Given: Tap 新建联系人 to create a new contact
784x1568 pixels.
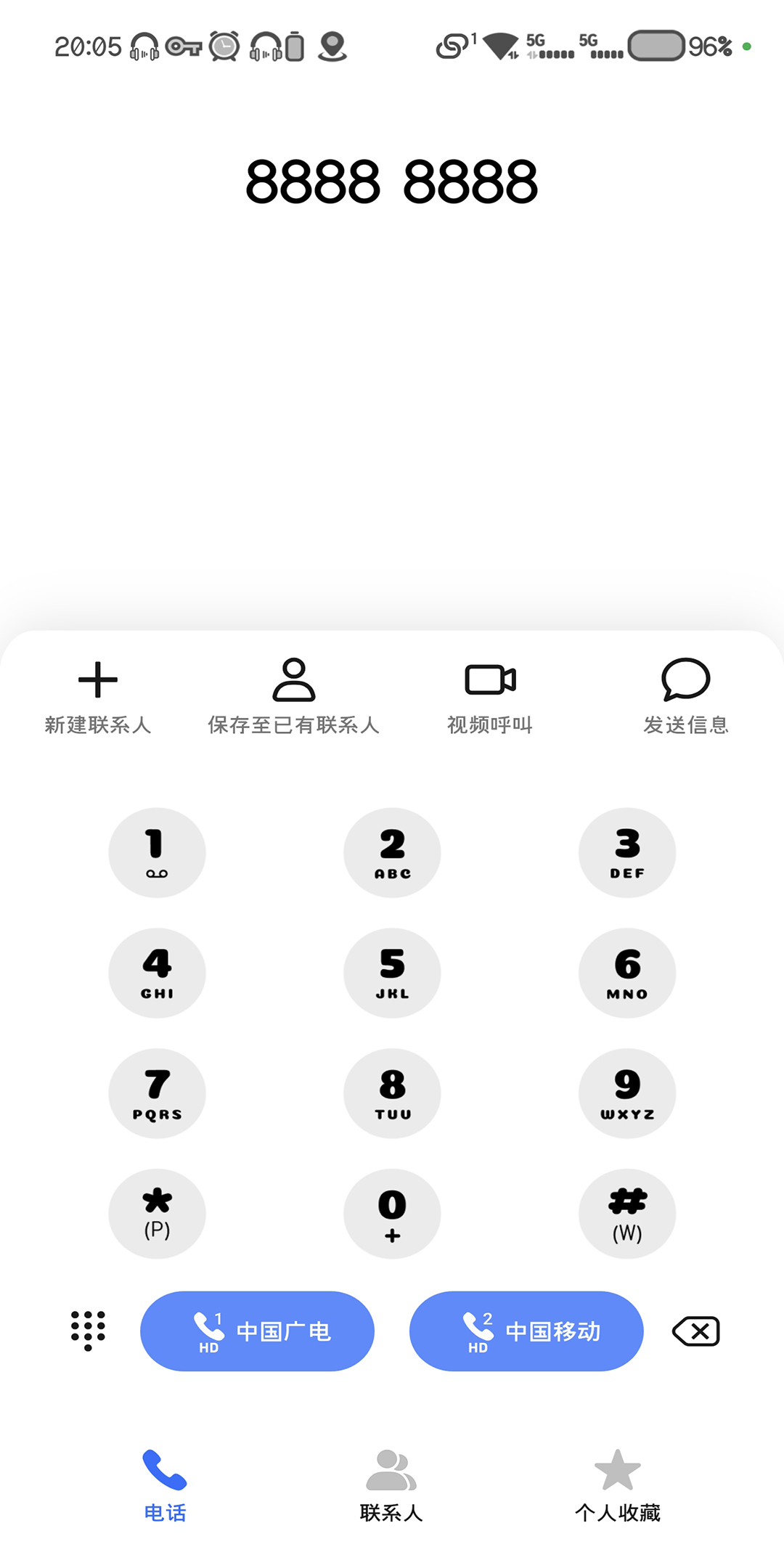Looking at the screenshot, I should [98, 696].
